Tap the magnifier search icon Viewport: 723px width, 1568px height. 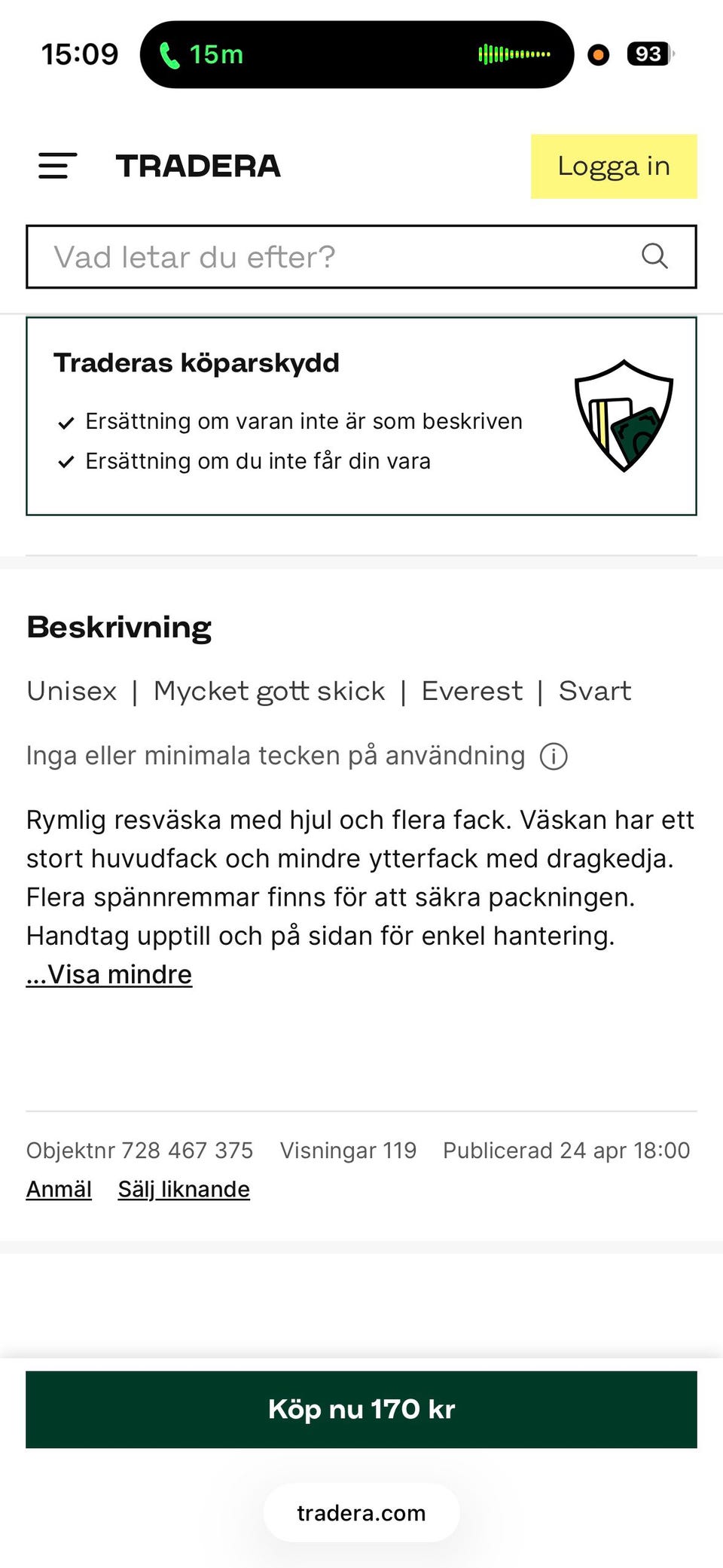(654, 256)
